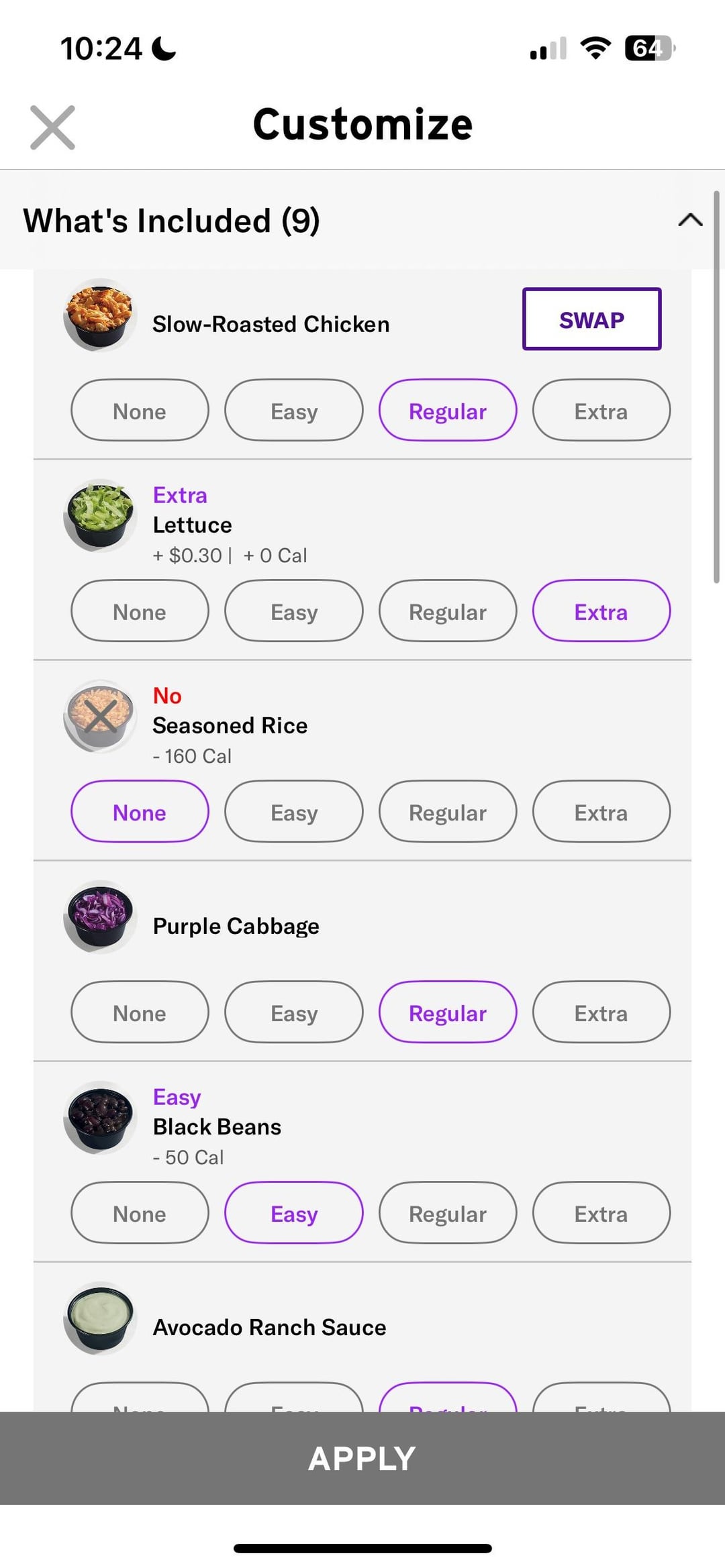
Task: Remove Black Beans with None
Action: [140, 1212]
